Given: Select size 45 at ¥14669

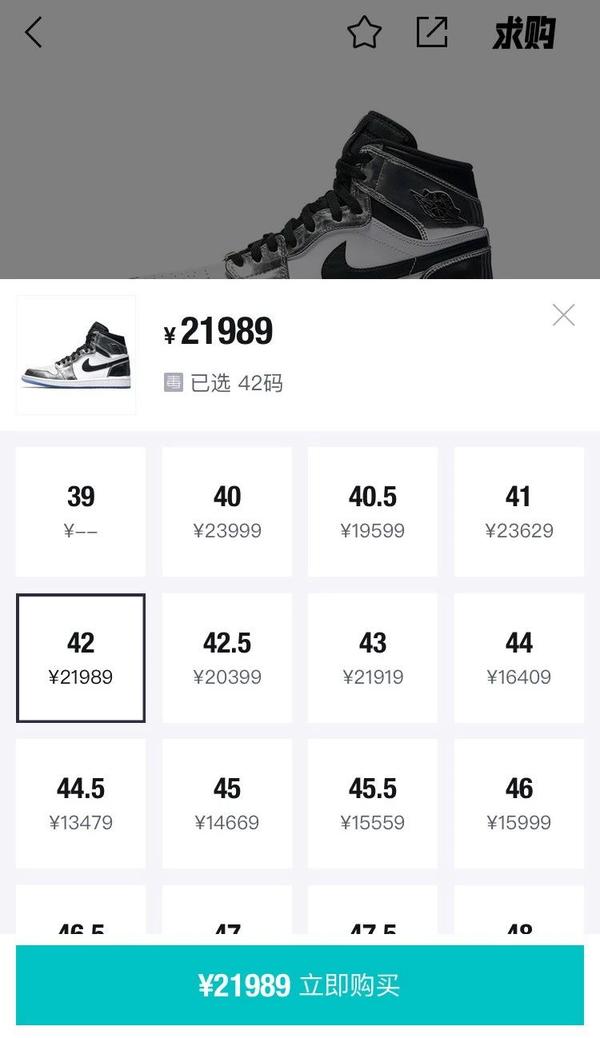Looking at the screenshot, I should tap(227, 803).
